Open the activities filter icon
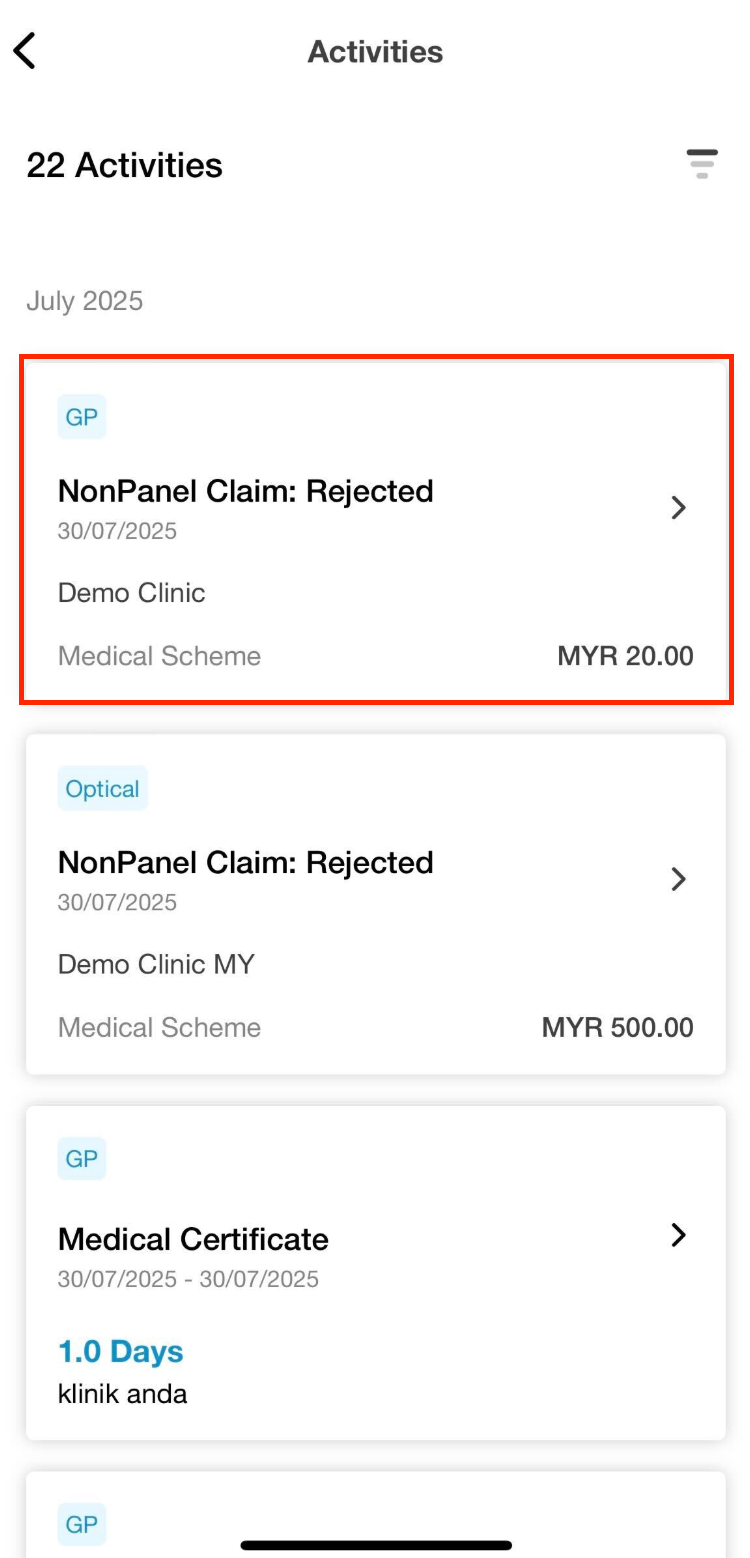Viewport: 750px width, 1558px height. [702, 164]
